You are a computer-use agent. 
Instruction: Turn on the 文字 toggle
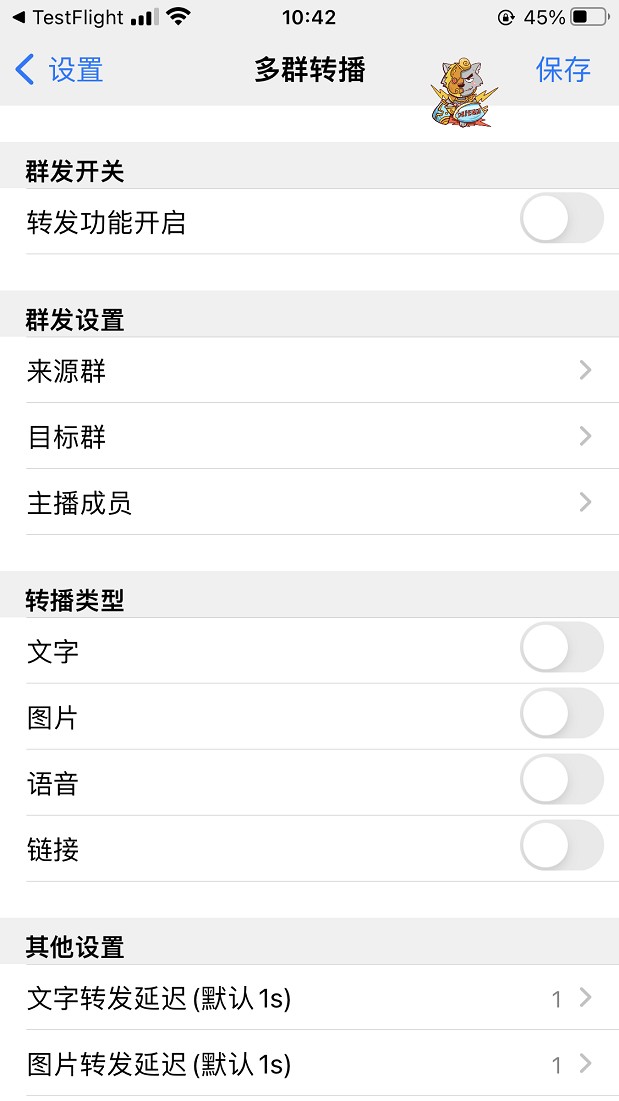click(x=561, y=647)
